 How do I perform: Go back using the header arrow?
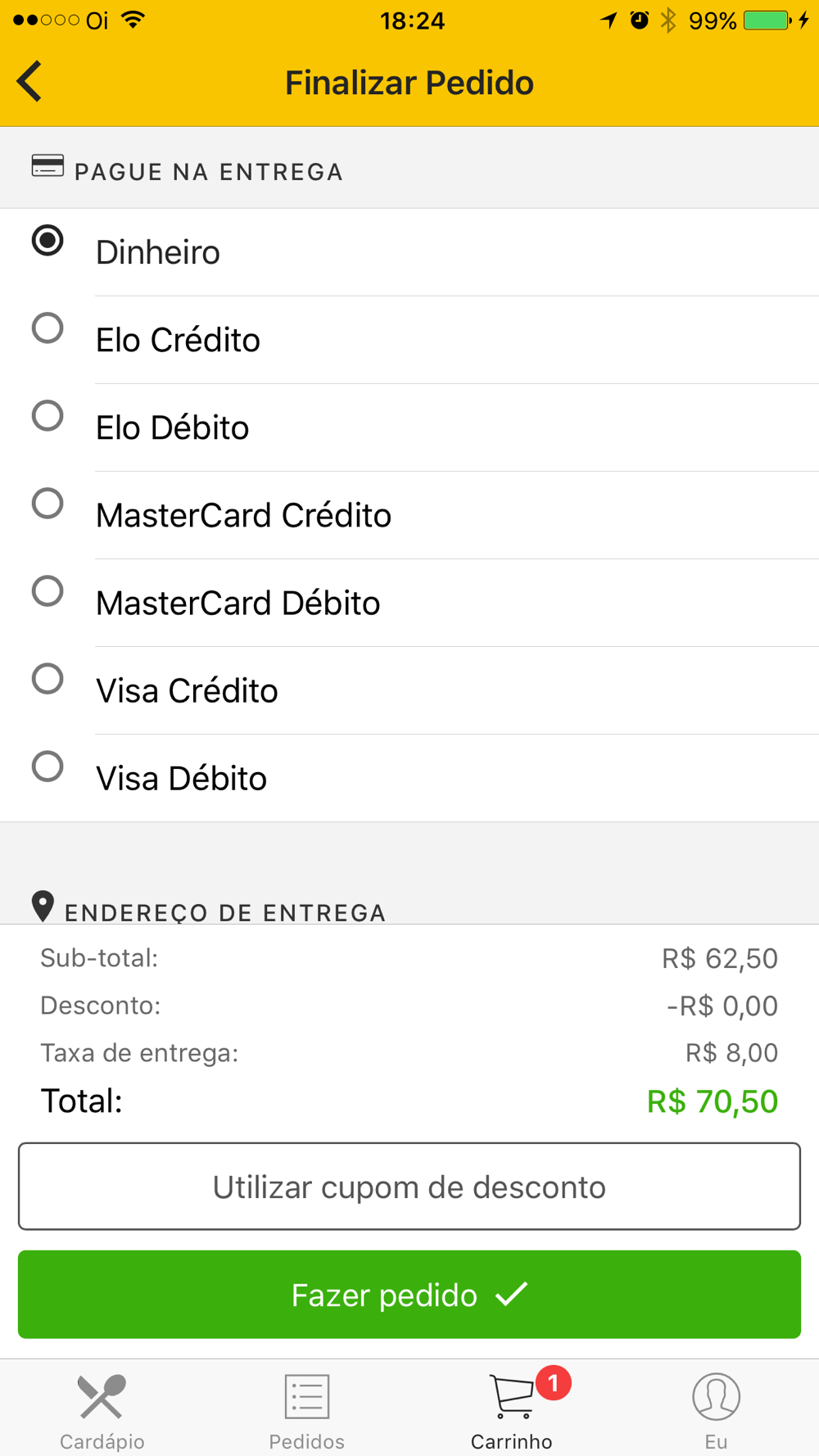tap(29, 82)
